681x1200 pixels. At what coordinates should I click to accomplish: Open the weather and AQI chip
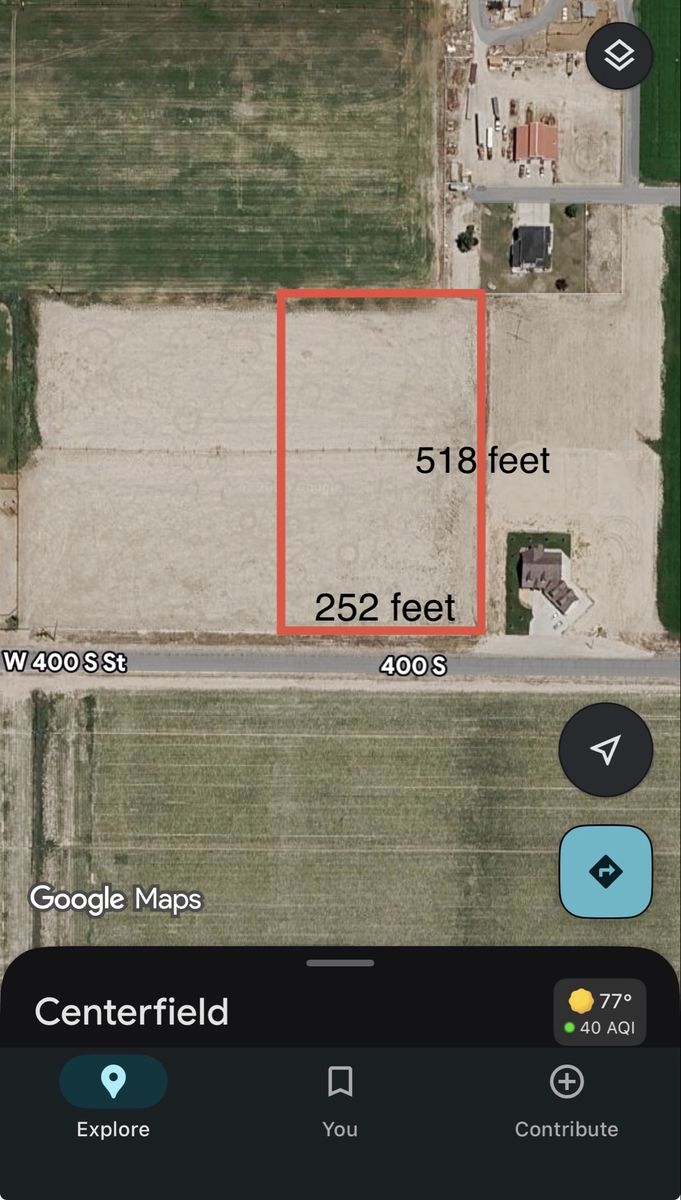click(600, 1013)
